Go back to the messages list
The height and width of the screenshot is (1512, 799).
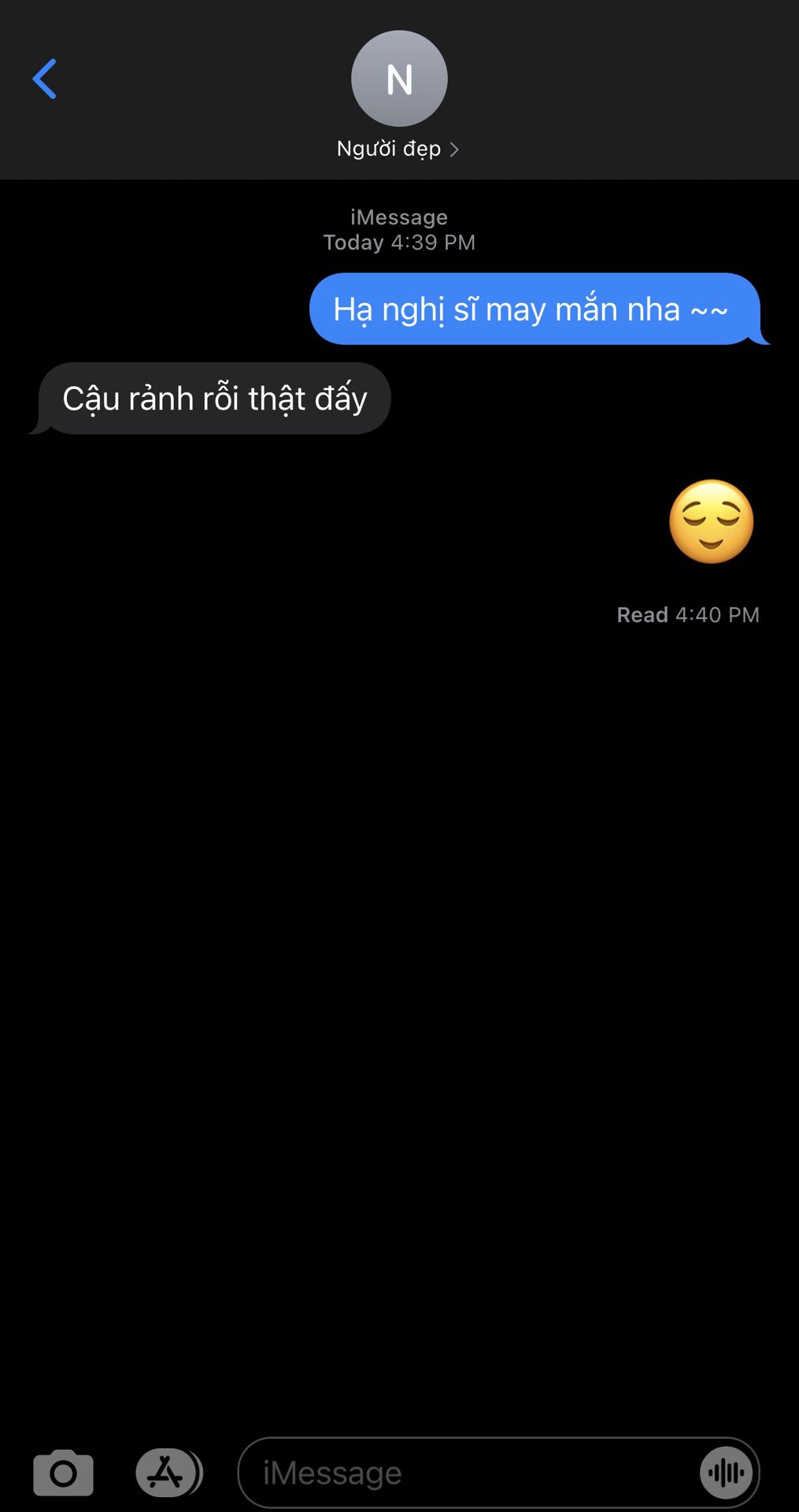[x=44, y=79]
